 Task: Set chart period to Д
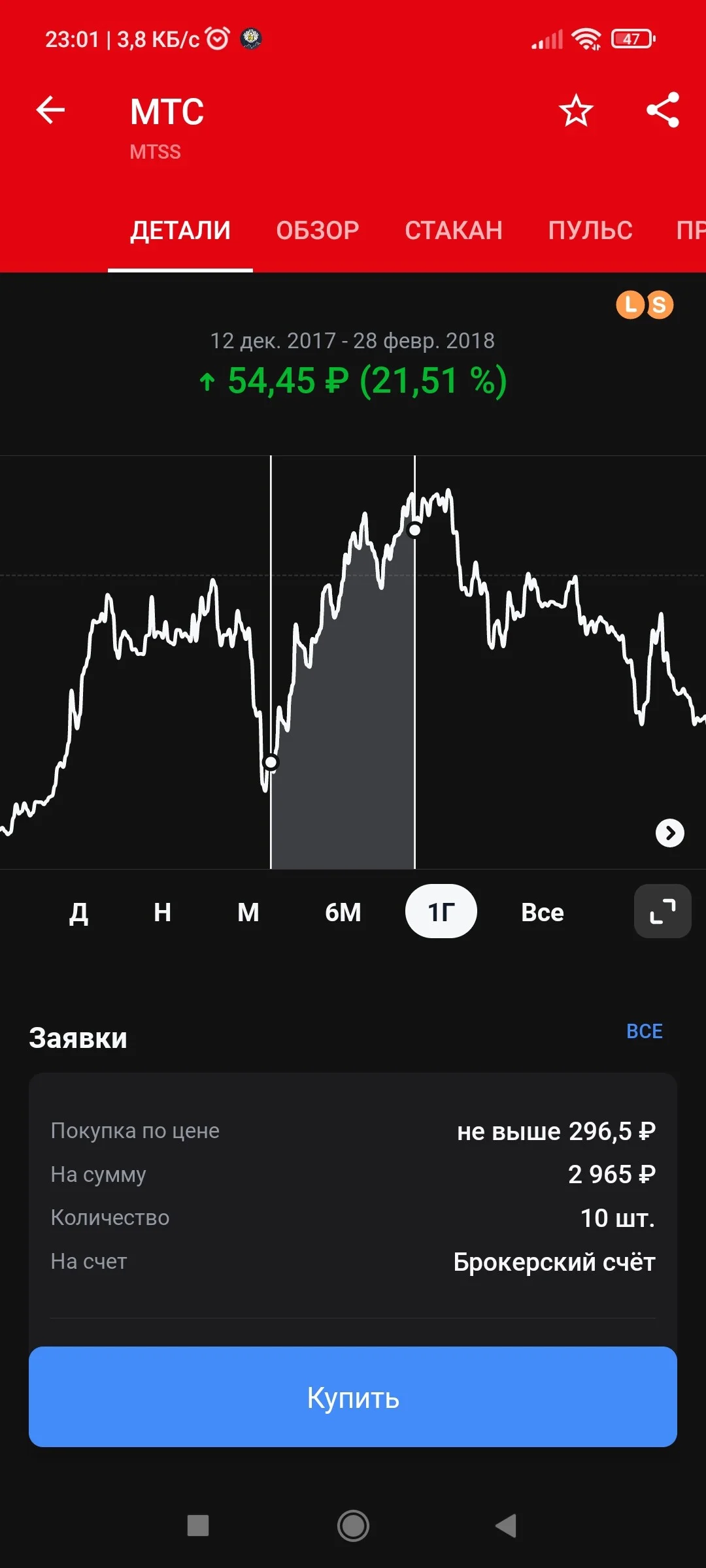click(x=78, y=911)
